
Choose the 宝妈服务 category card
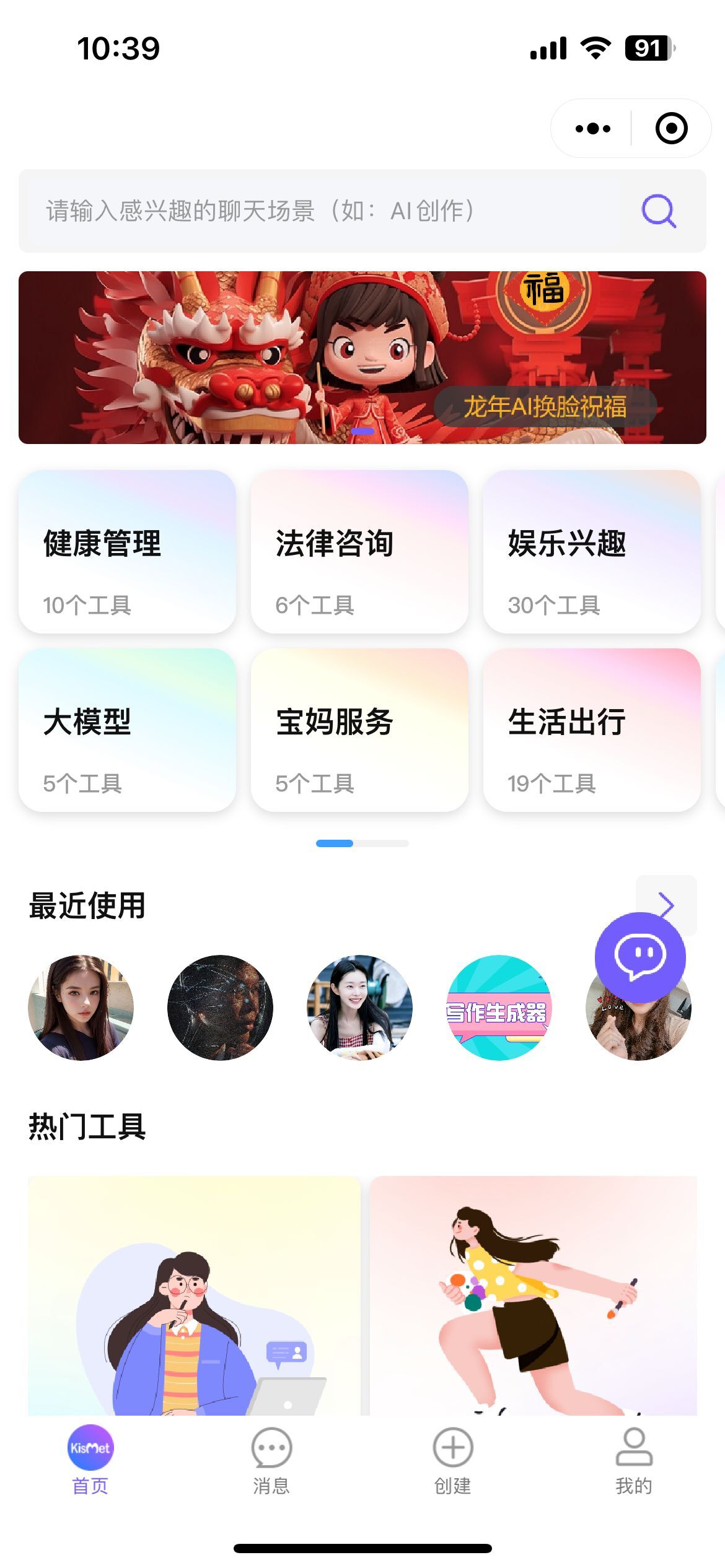359,730
